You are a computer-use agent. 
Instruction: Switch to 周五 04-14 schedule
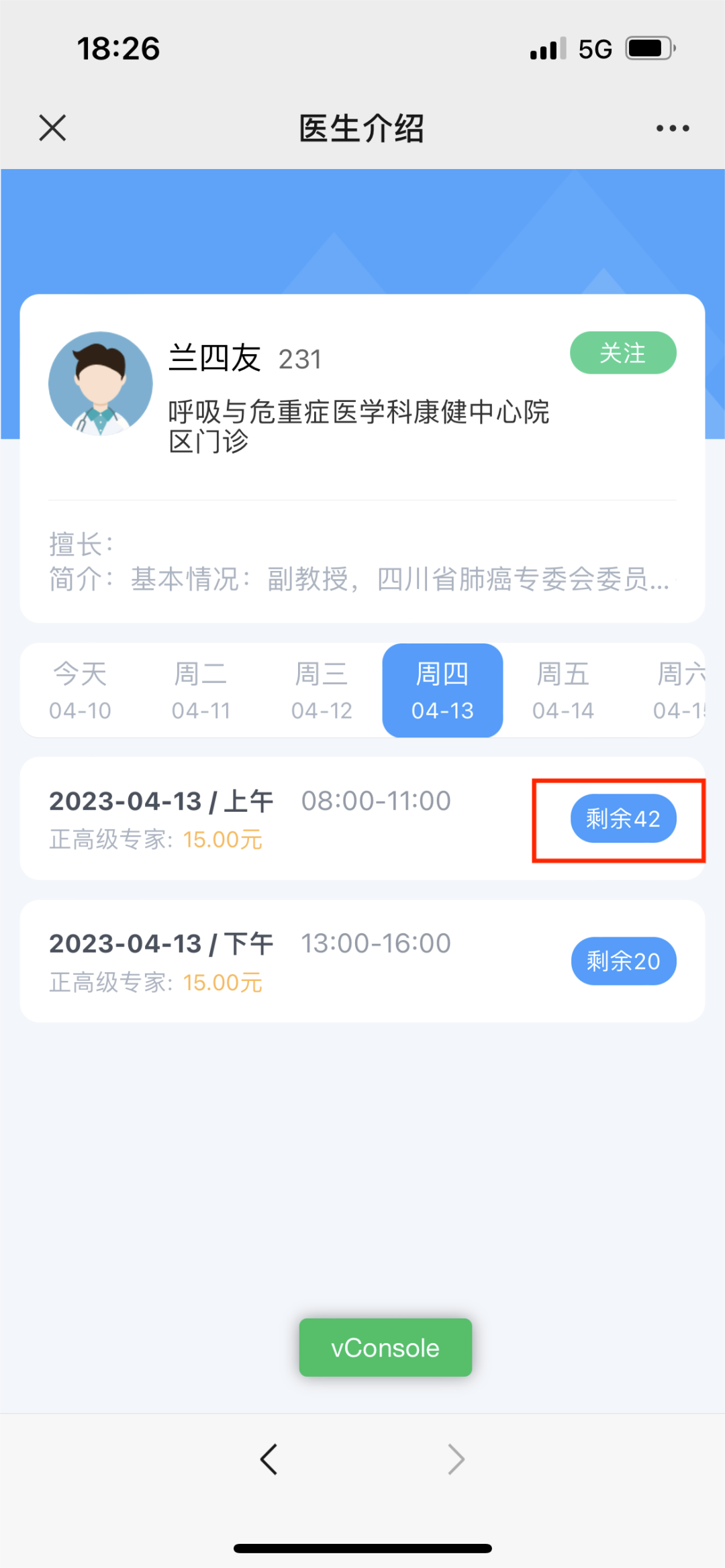(563, 690)
